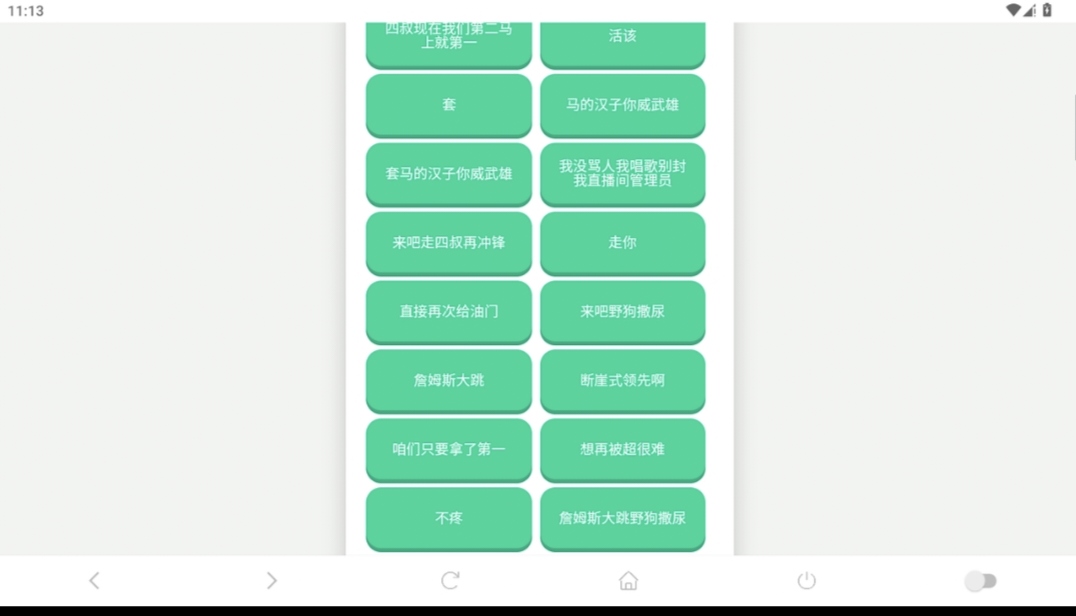Play the 来吧走四叔再冲锋 sound
The height and width of the screenshot is (616, 1076).
click(x=448, y=242)
